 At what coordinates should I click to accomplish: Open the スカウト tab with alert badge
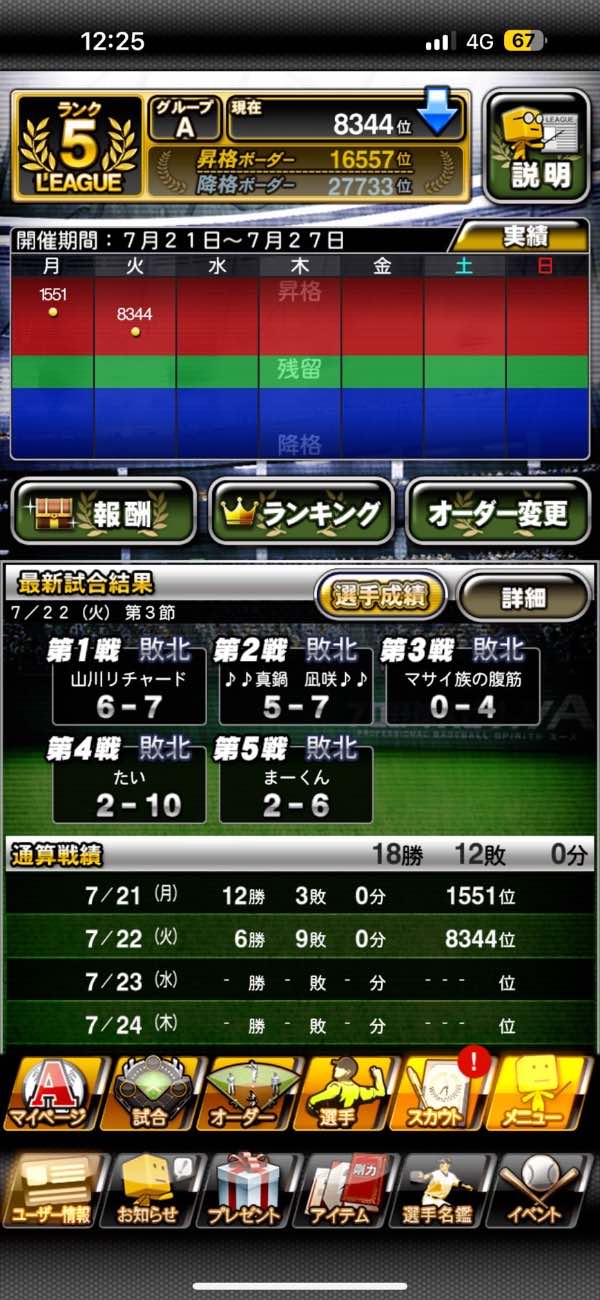(446, 1094)
